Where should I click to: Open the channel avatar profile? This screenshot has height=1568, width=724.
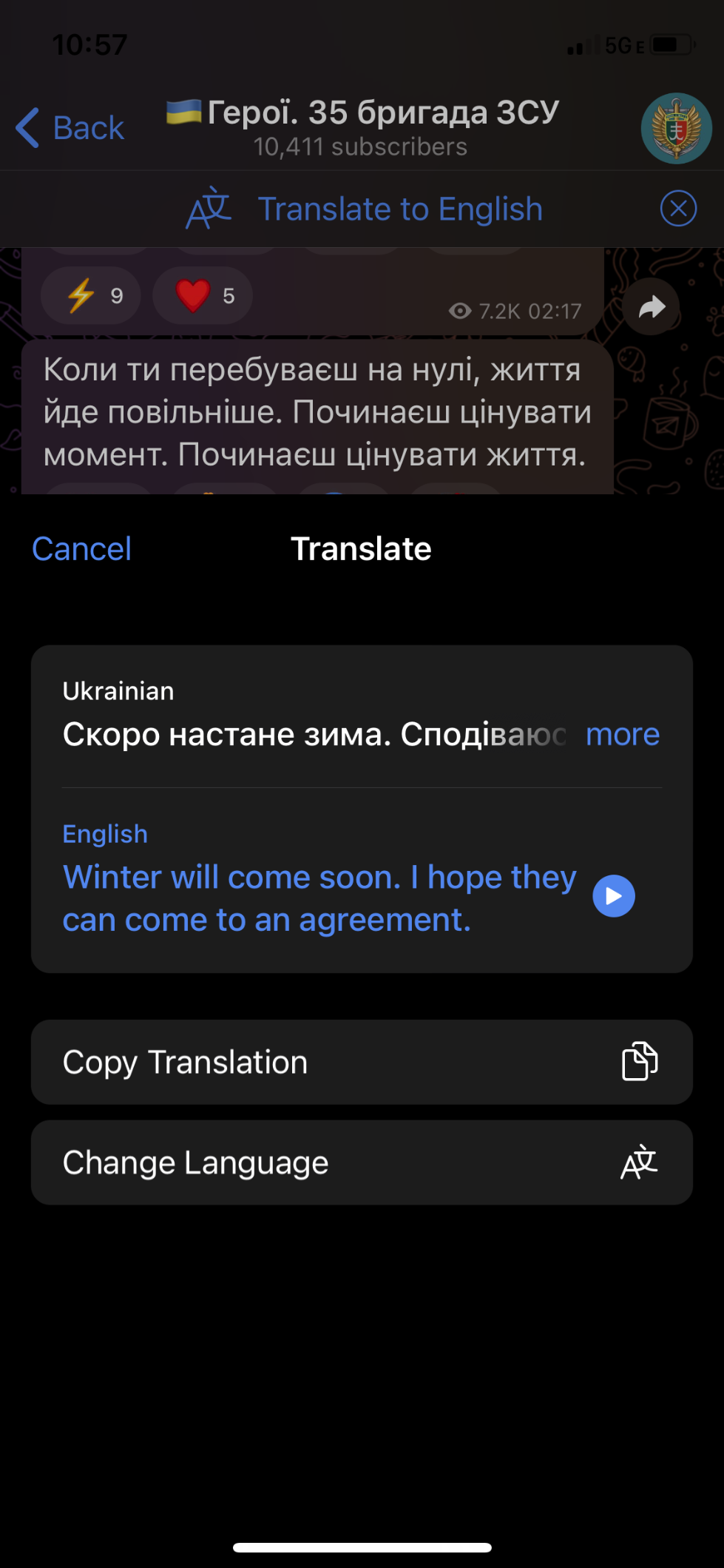pos(675,128)
